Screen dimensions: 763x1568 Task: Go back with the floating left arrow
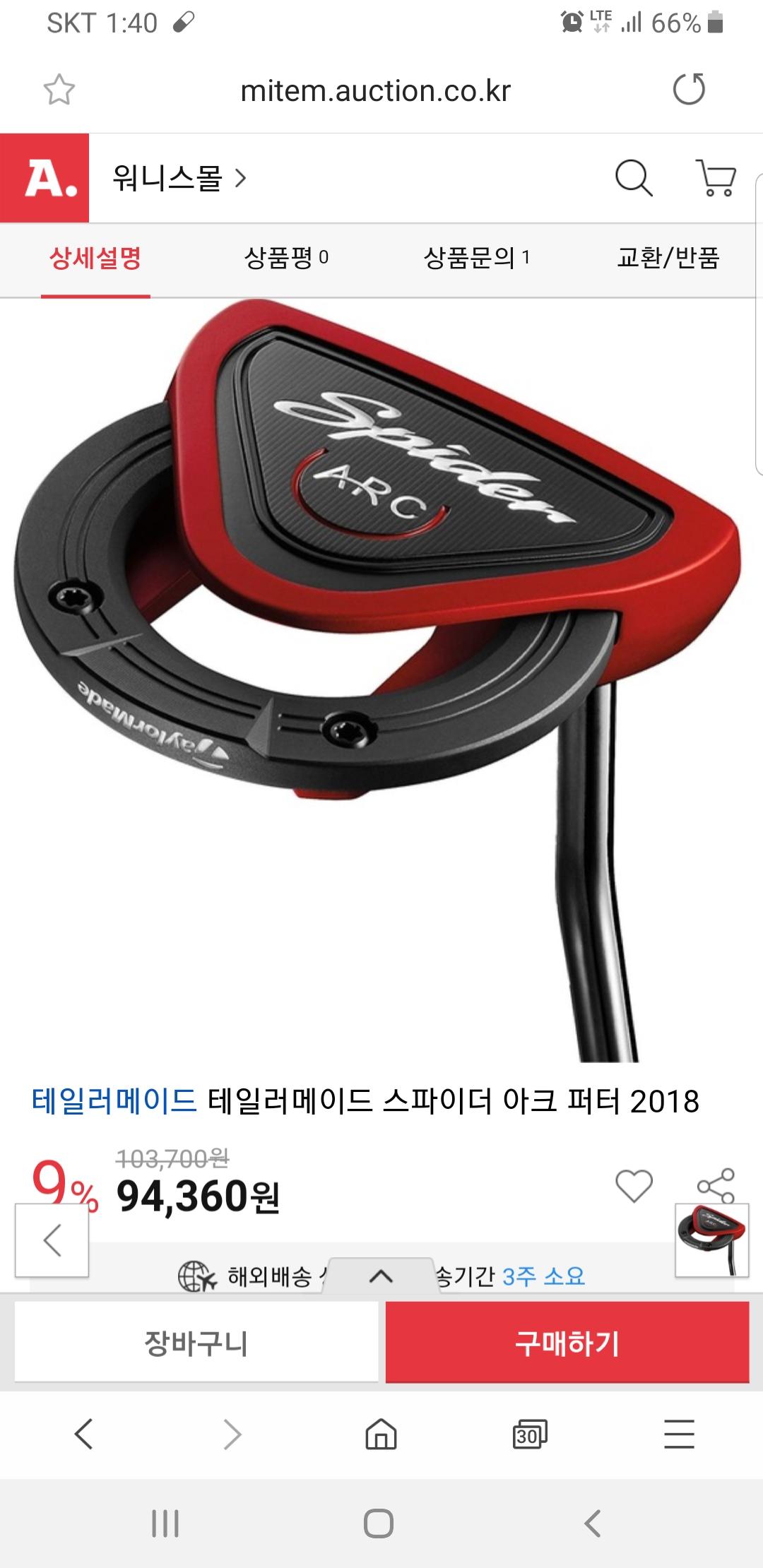pyautogui.click(x=52, y=1241)
